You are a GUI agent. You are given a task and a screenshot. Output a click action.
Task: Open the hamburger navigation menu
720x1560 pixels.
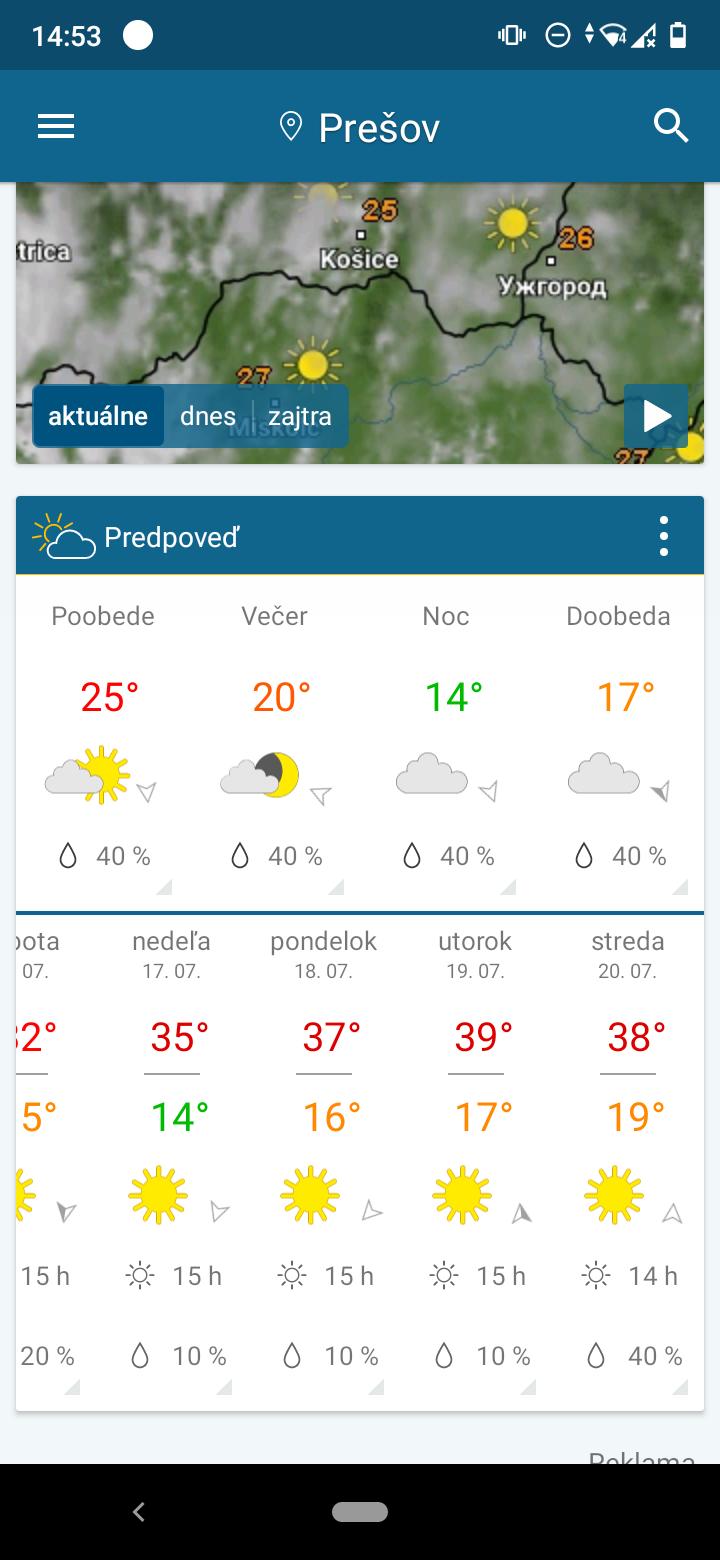[x=56, y=127]
